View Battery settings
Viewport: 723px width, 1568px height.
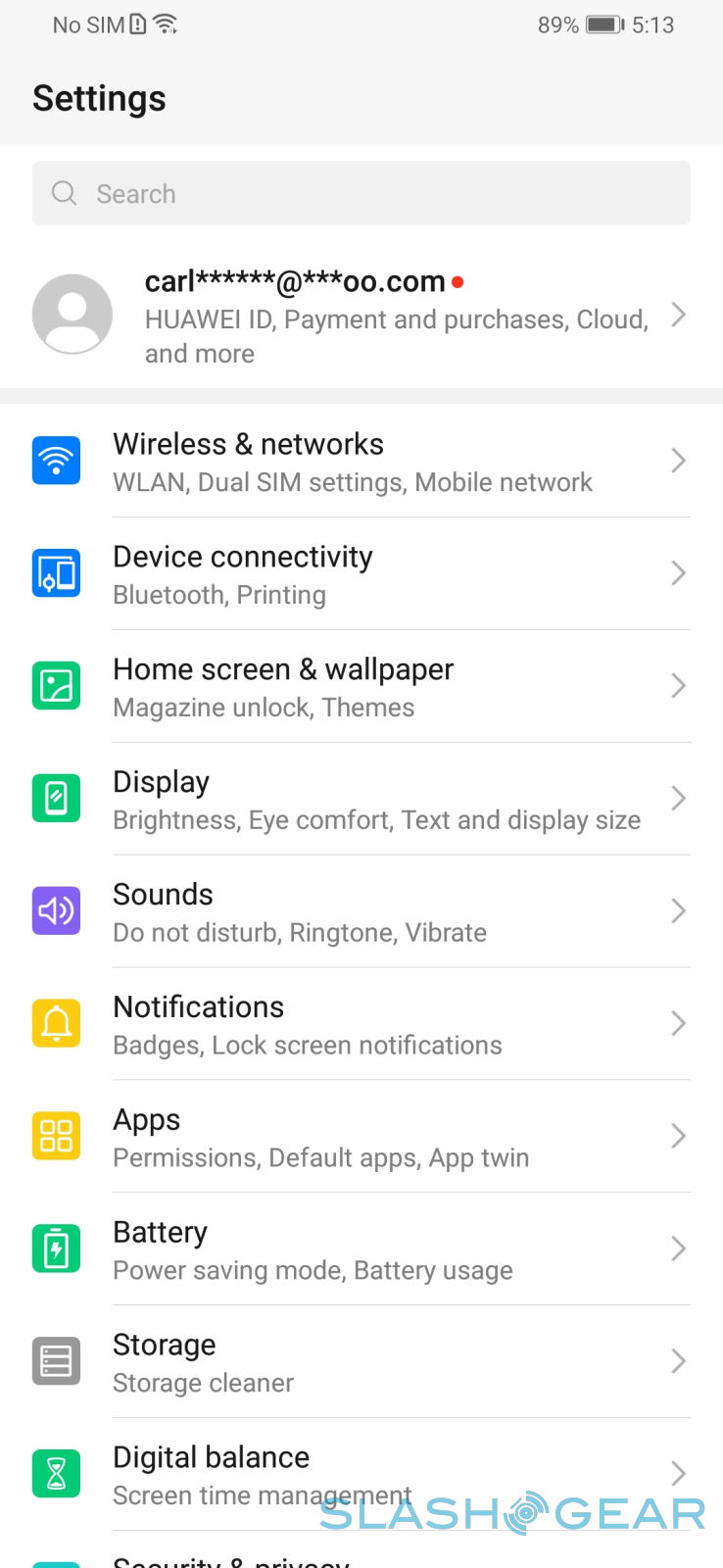click(x=361, y=1250)
